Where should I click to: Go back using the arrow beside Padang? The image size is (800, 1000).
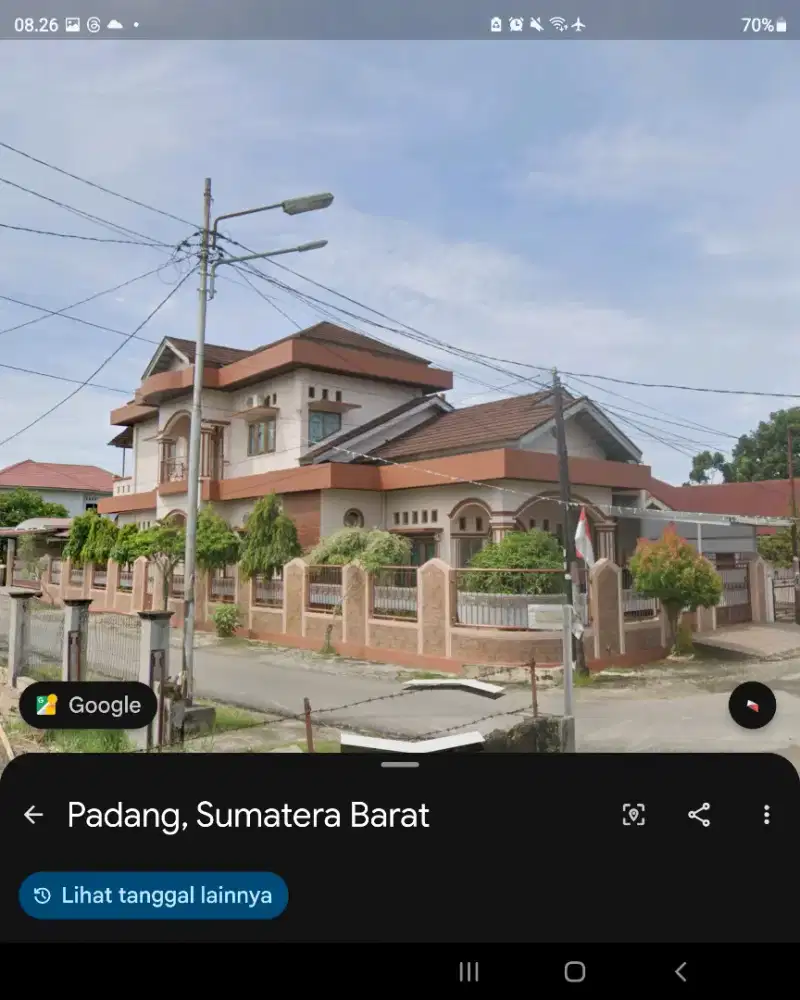point(34,815)
